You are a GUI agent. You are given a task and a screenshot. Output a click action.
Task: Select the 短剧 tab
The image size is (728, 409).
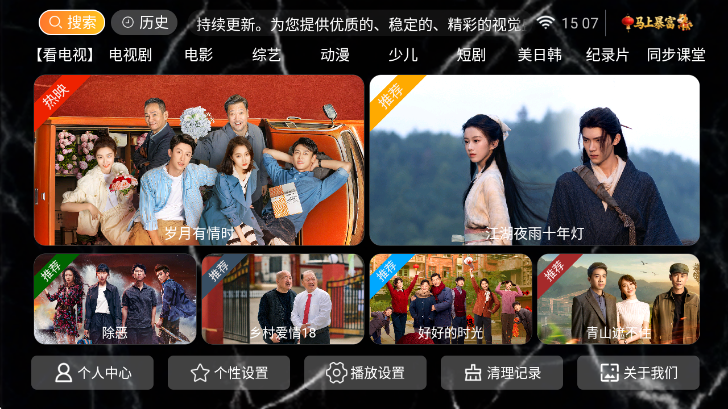471,55
